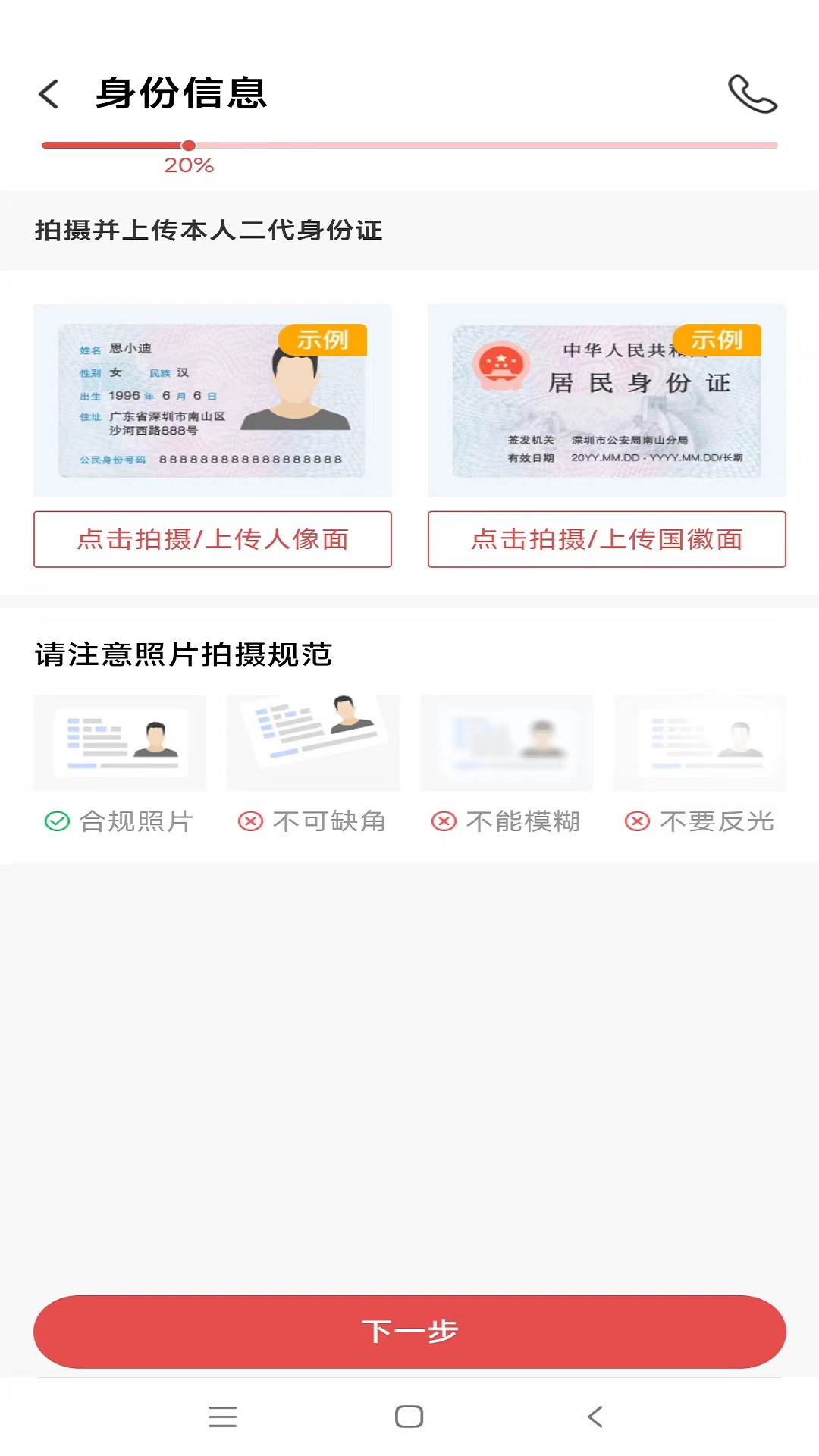Click the red cross icon beside 不能模糊
The height and width of the screenshot is (1456, 819).
[x=443, y=821]
